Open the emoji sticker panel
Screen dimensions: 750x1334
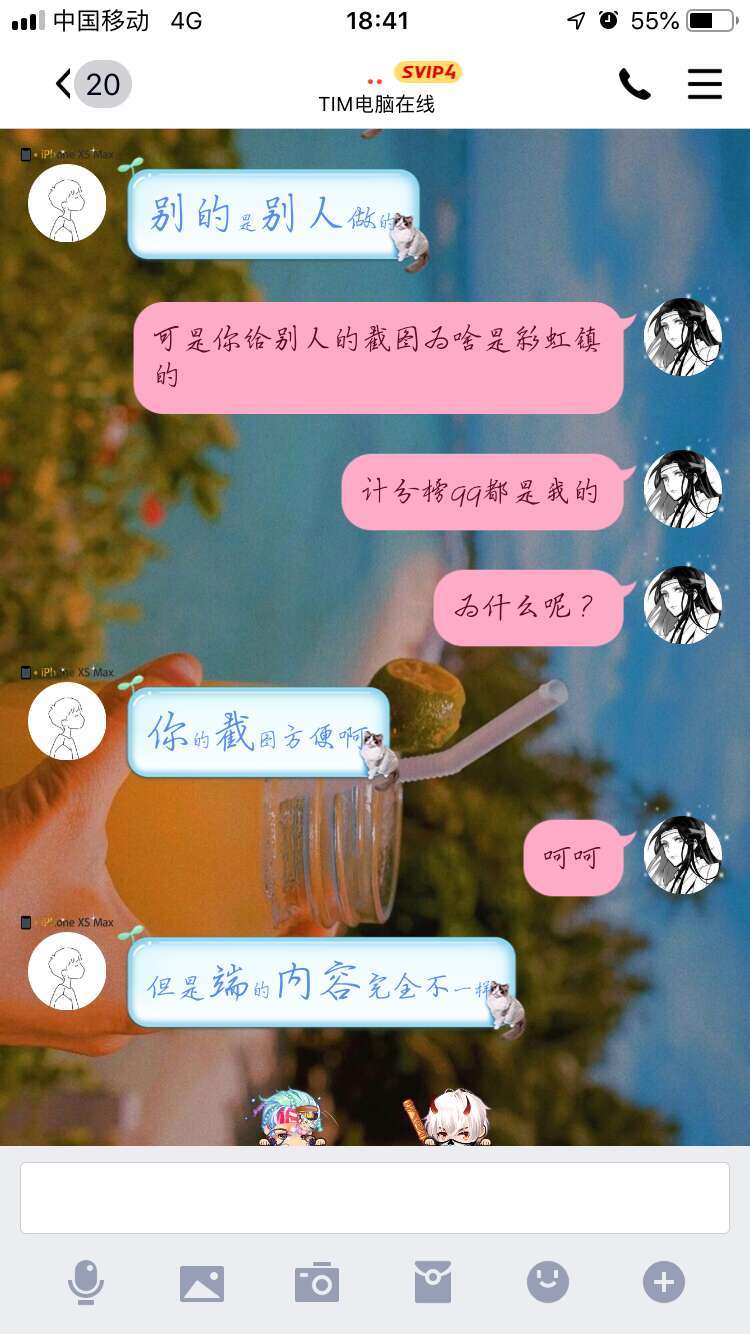click(x=548, y=1282)
